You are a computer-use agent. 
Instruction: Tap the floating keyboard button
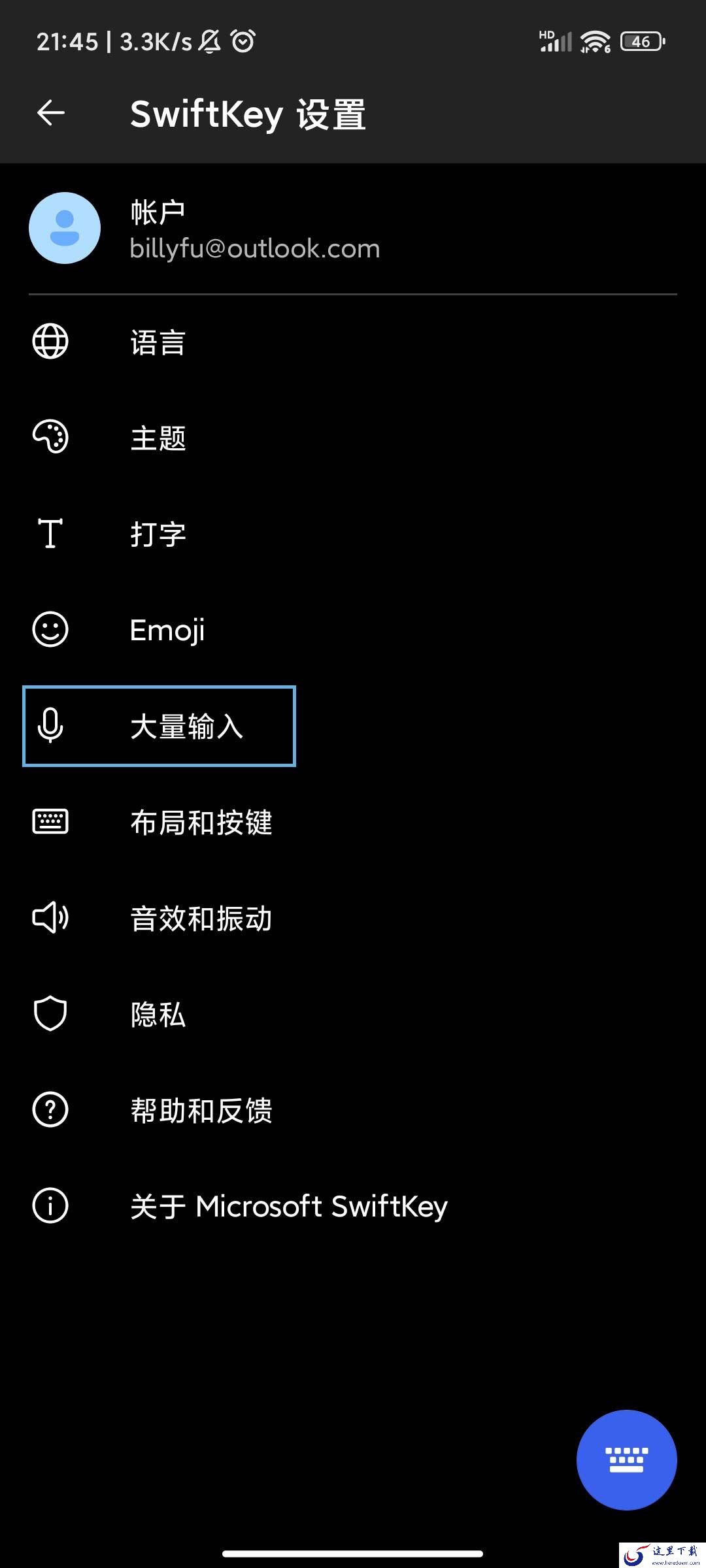point(626,1460)
